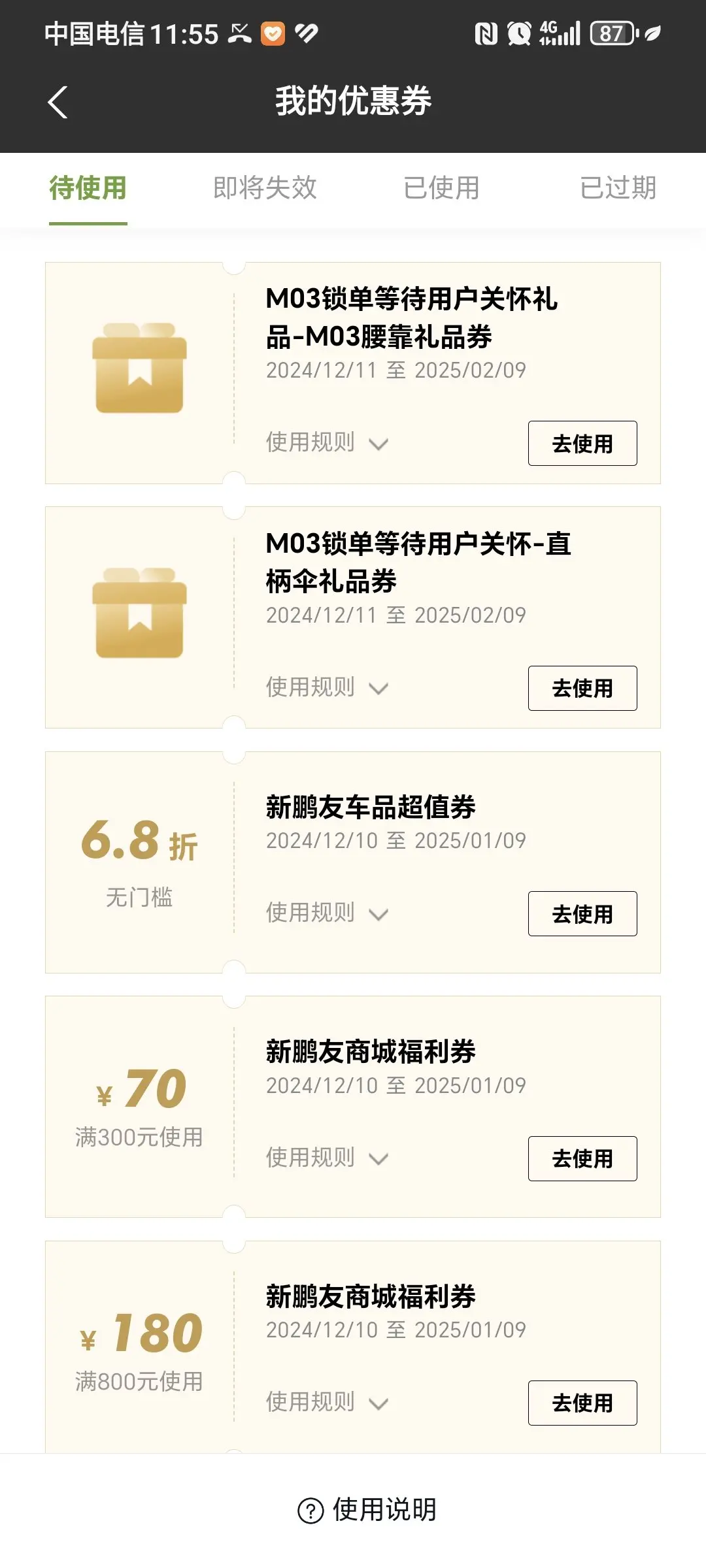This screenshot has width=706, height=1568.
Task: Expand 使用规则 for the ¥70 coupon
Action: tap(327, 1158)
